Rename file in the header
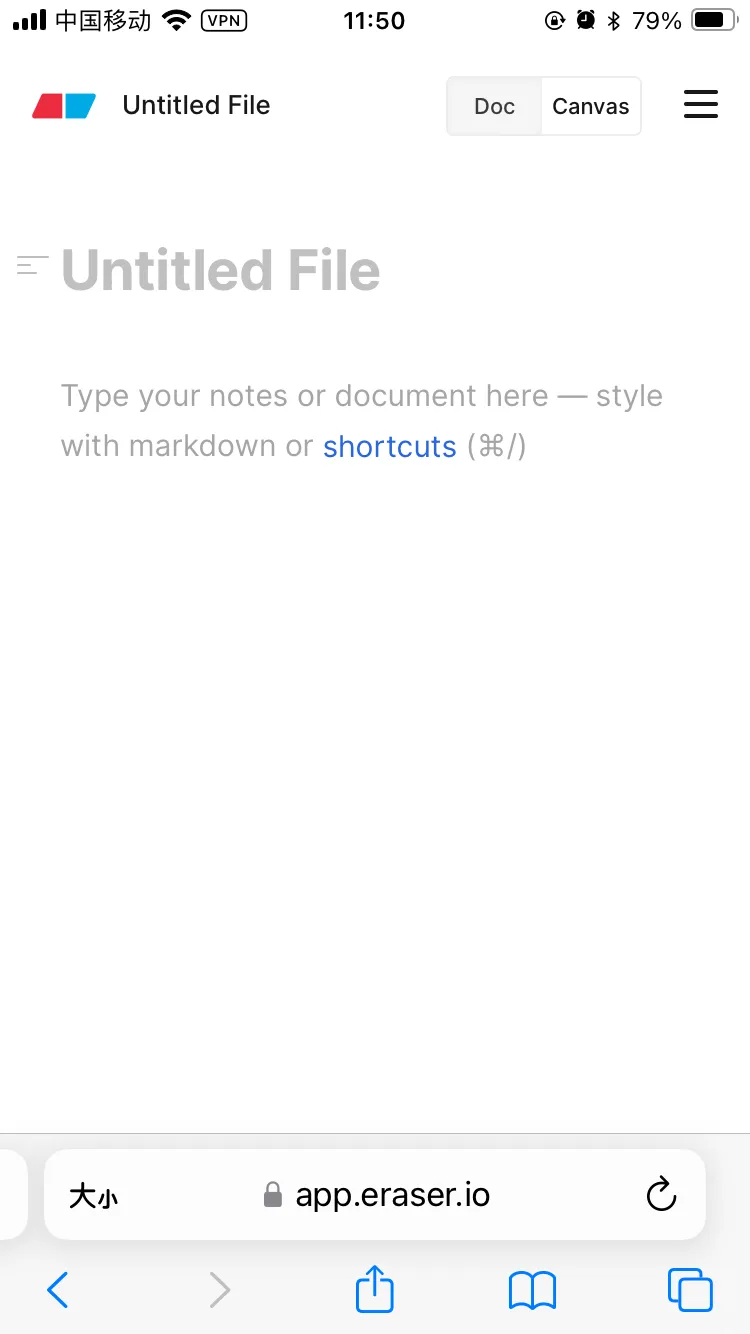The width and height of the screenshot is (750, 1334). click(196, 106)
